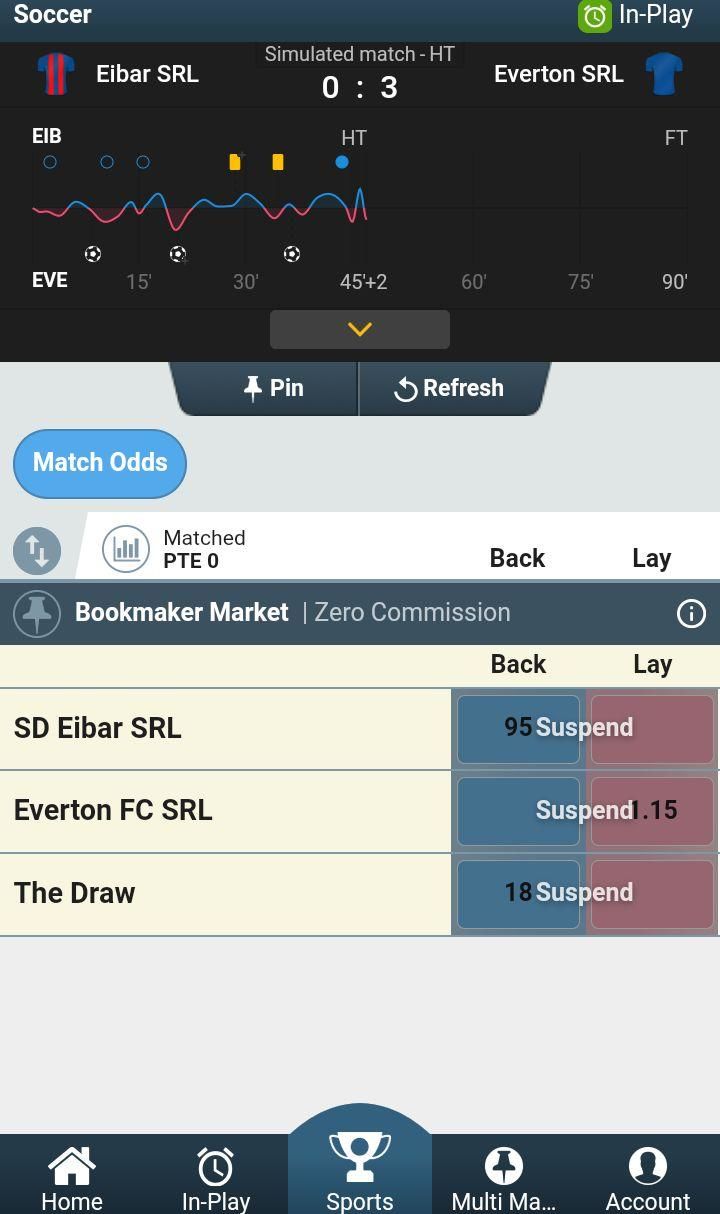Image resolution: width=720 pixels, height=1214 pixels.
Task: Pin this match
Action: click(273, 388)
